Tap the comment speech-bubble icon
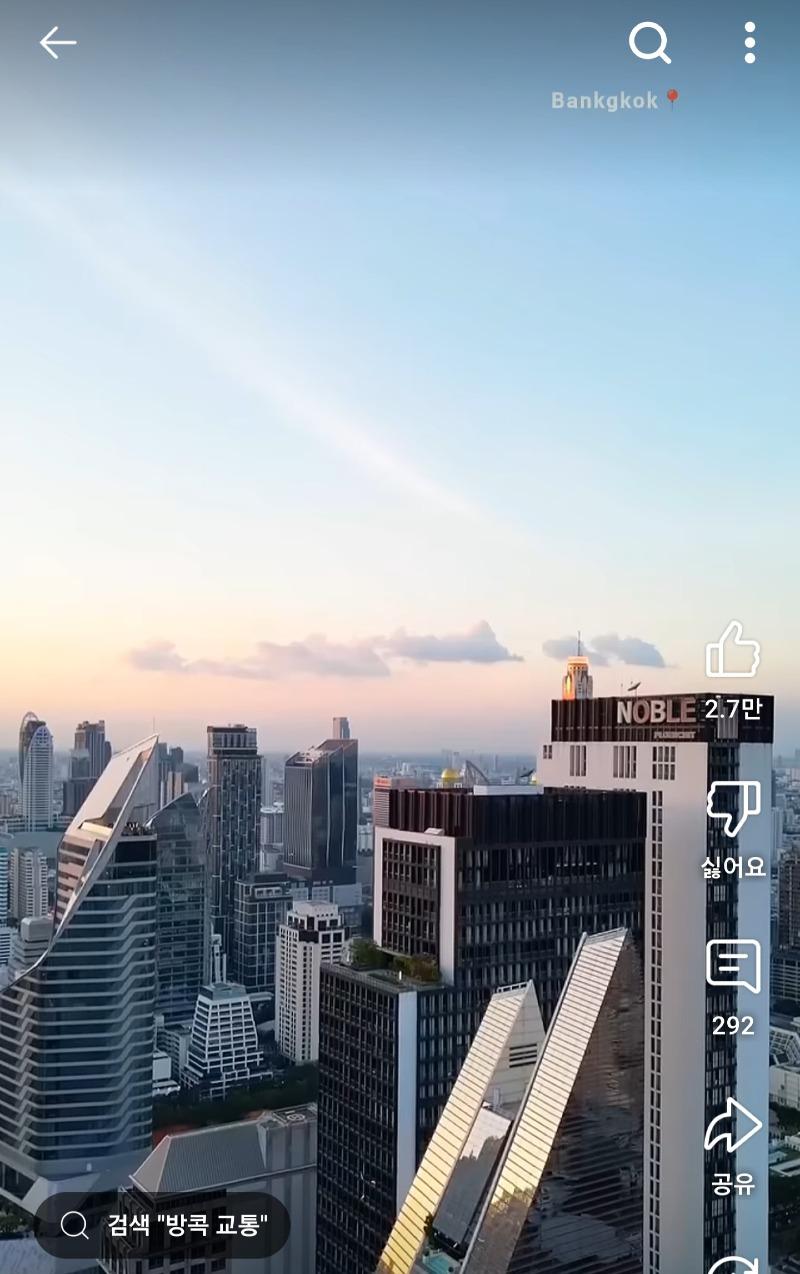The image size is (800, 1274). tap(733, 965)
